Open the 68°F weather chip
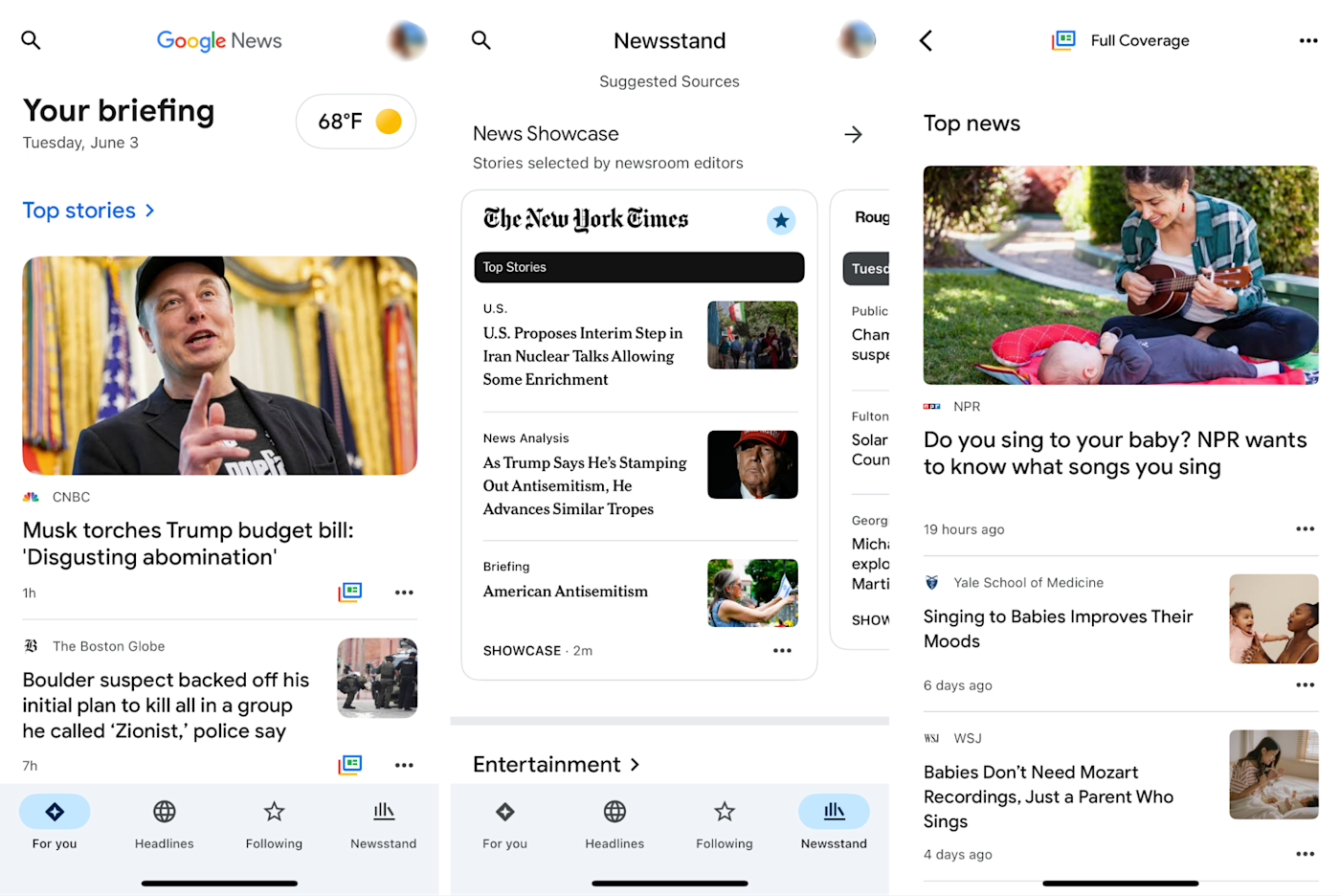The image size is (1340, 896). point(356,122)
